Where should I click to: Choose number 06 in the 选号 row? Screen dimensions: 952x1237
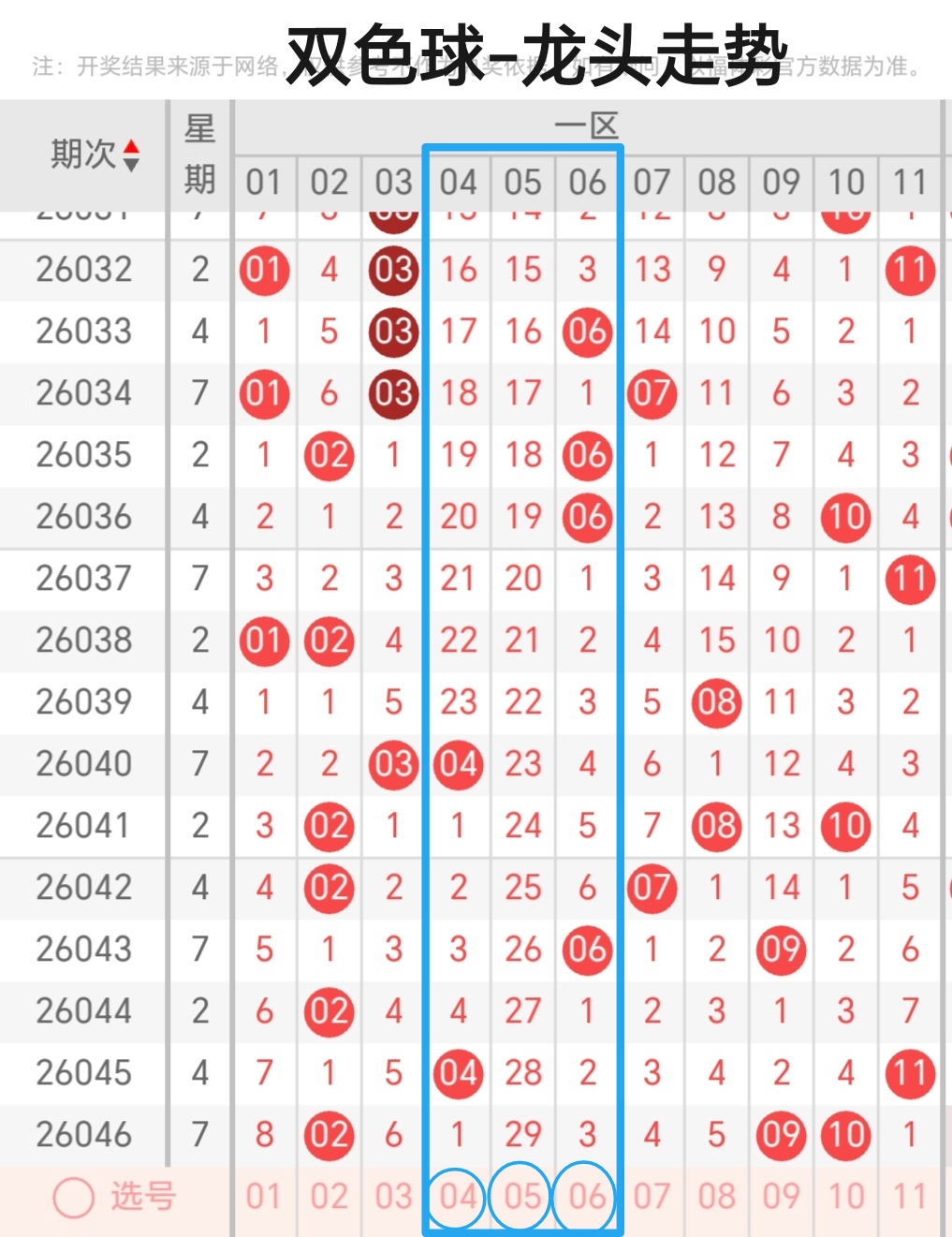[587, 1197]
